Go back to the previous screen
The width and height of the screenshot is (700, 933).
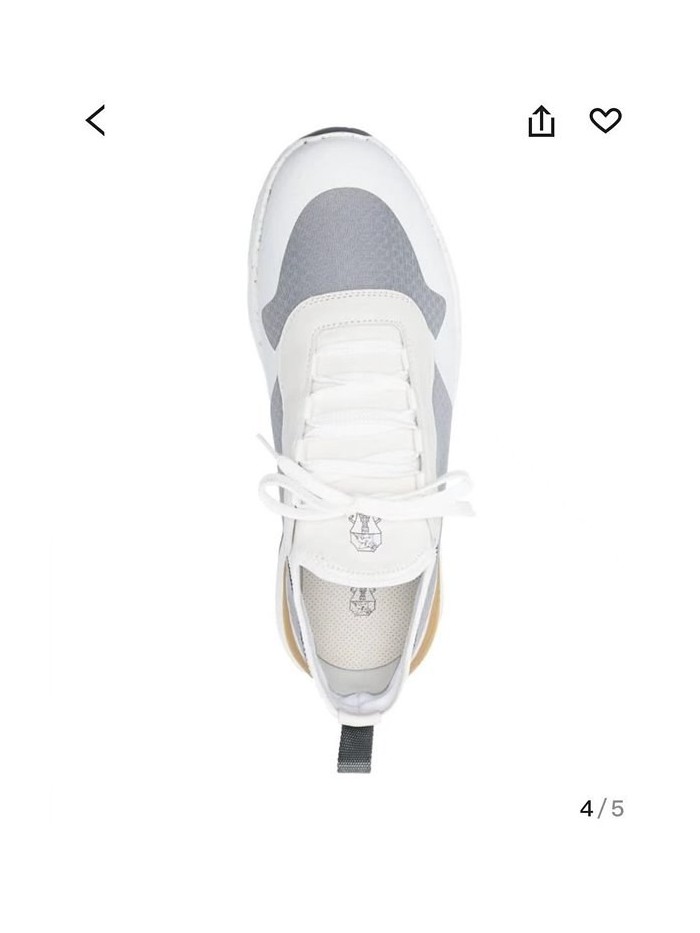pos(96,121)
